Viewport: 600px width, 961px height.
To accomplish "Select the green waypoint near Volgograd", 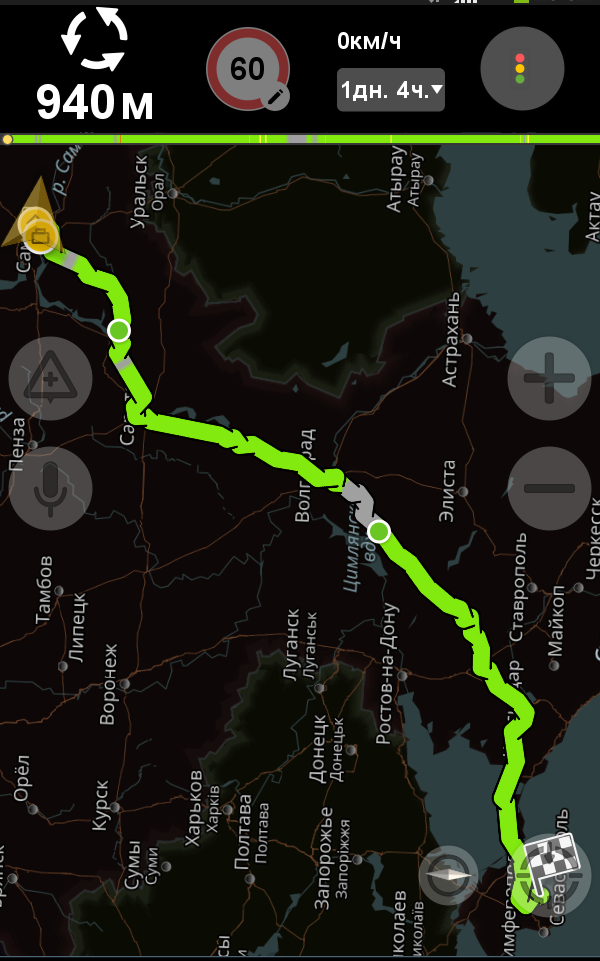I will [x=379, y=531].
